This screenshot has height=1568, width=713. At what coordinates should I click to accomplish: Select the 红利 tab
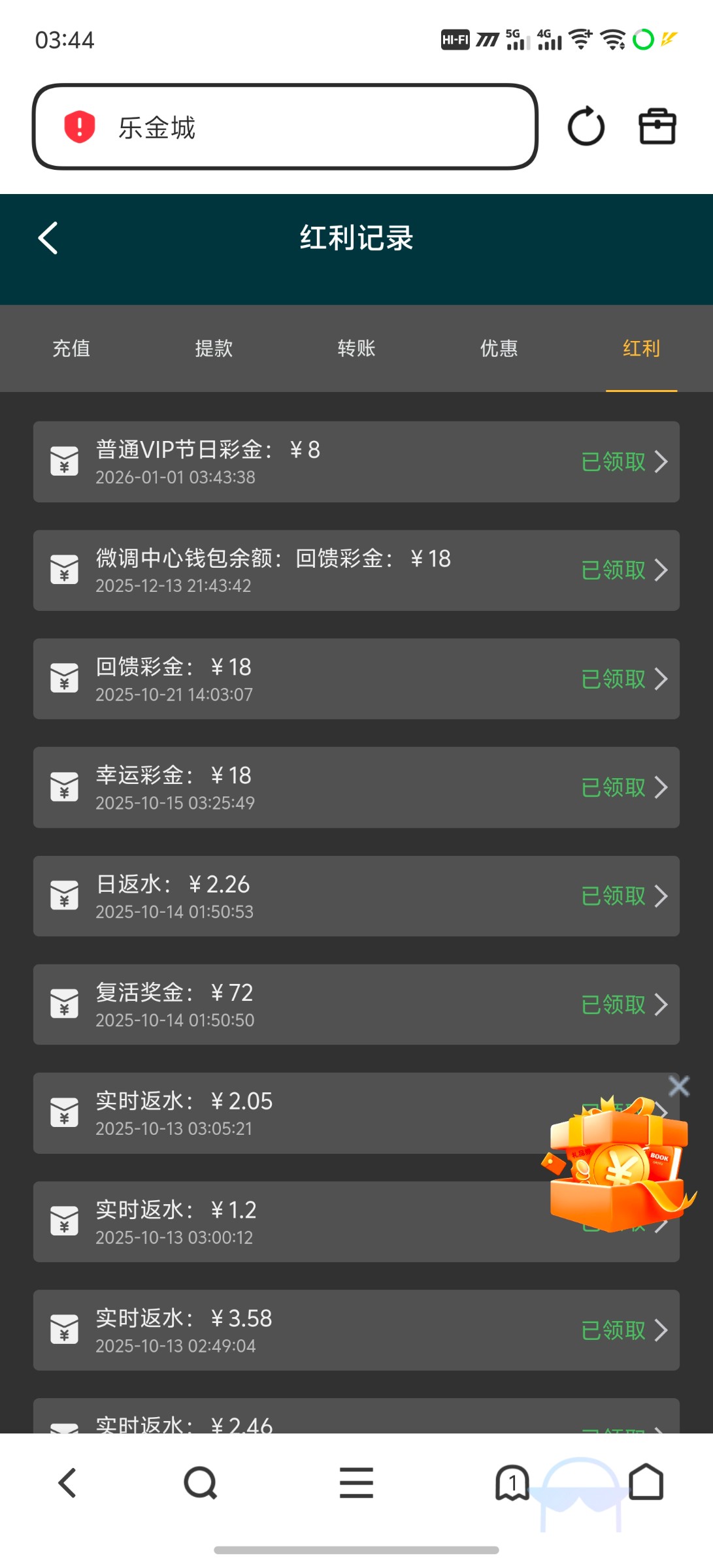[x=641, y=348]
